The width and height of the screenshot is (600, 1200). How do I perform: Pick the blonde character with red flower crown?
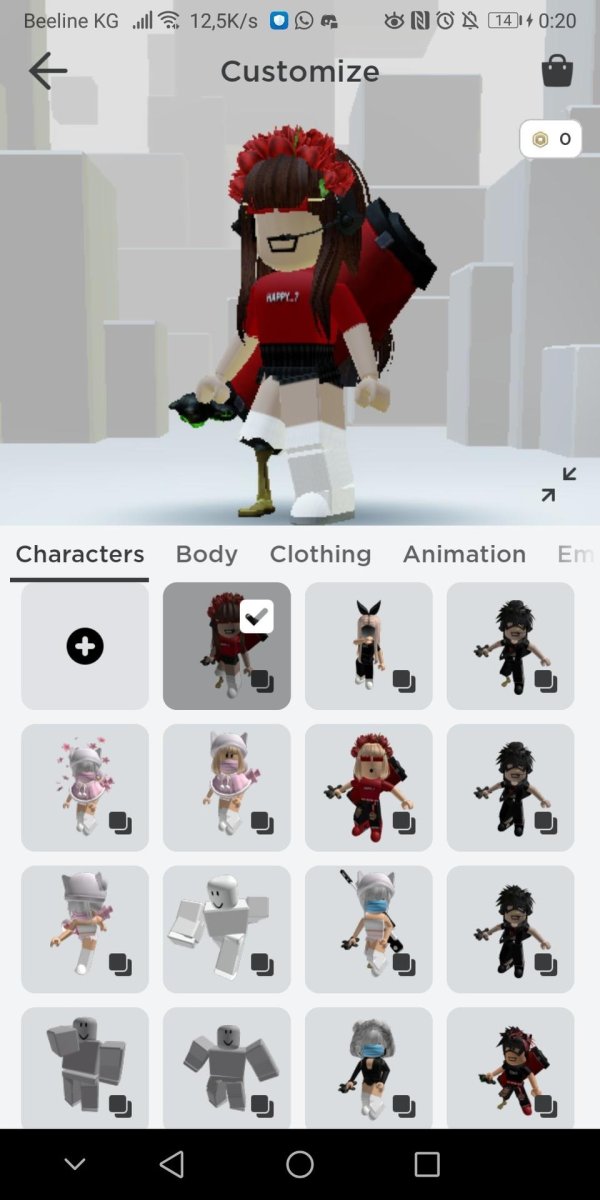[x=368, y=788]
